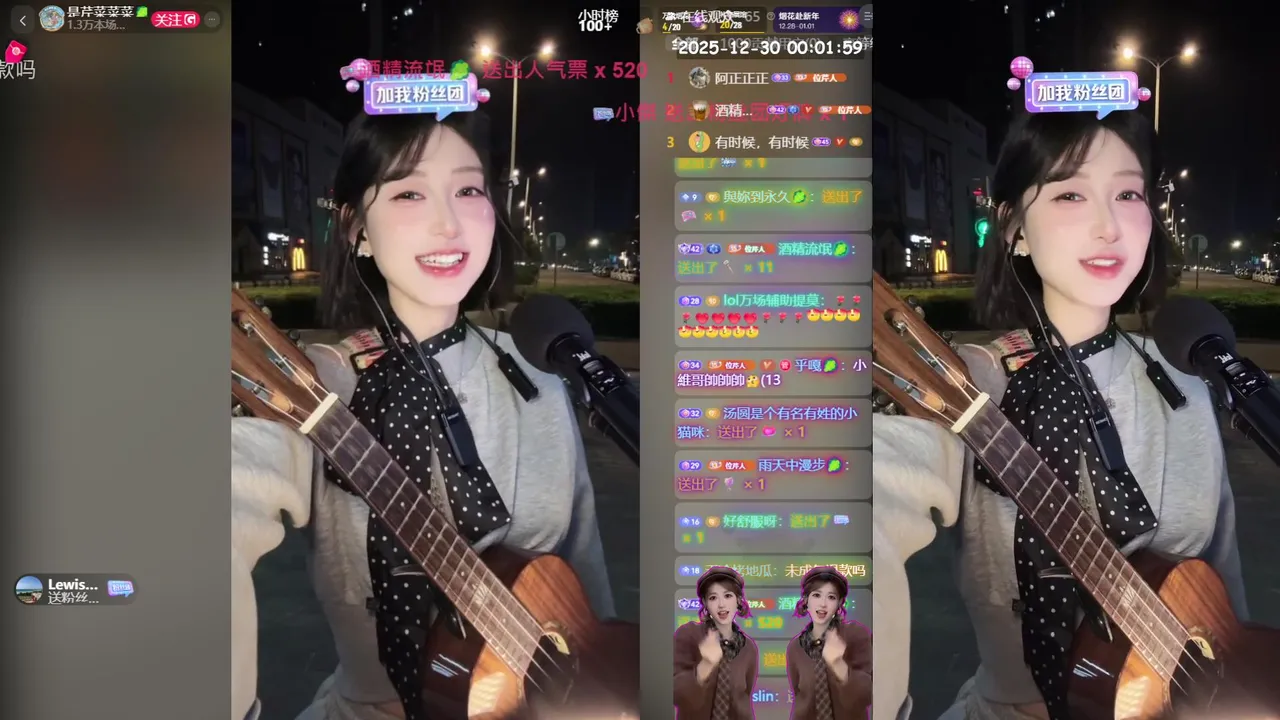This screenshot has height=720, width=1280.
Task: Follow the streamer with the 关注 button
Action: point(174,19)
